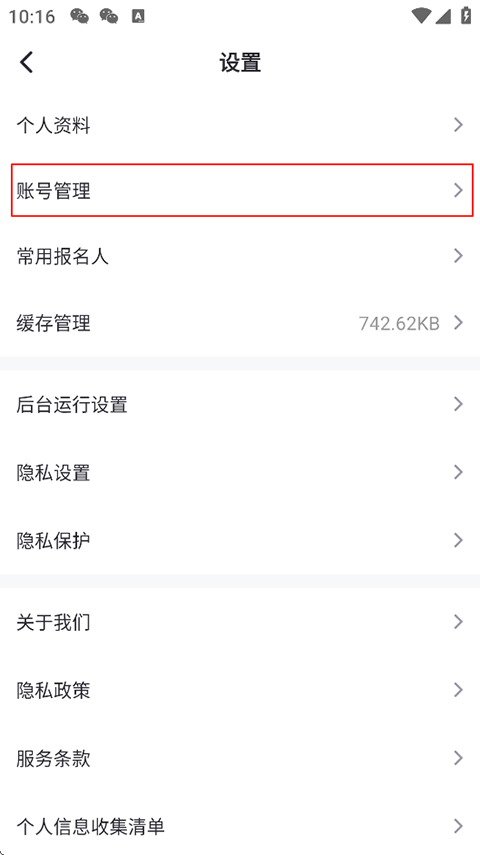View 服务条款
Viewport: 480px width, 855px height.
click(x=240, y=758)
